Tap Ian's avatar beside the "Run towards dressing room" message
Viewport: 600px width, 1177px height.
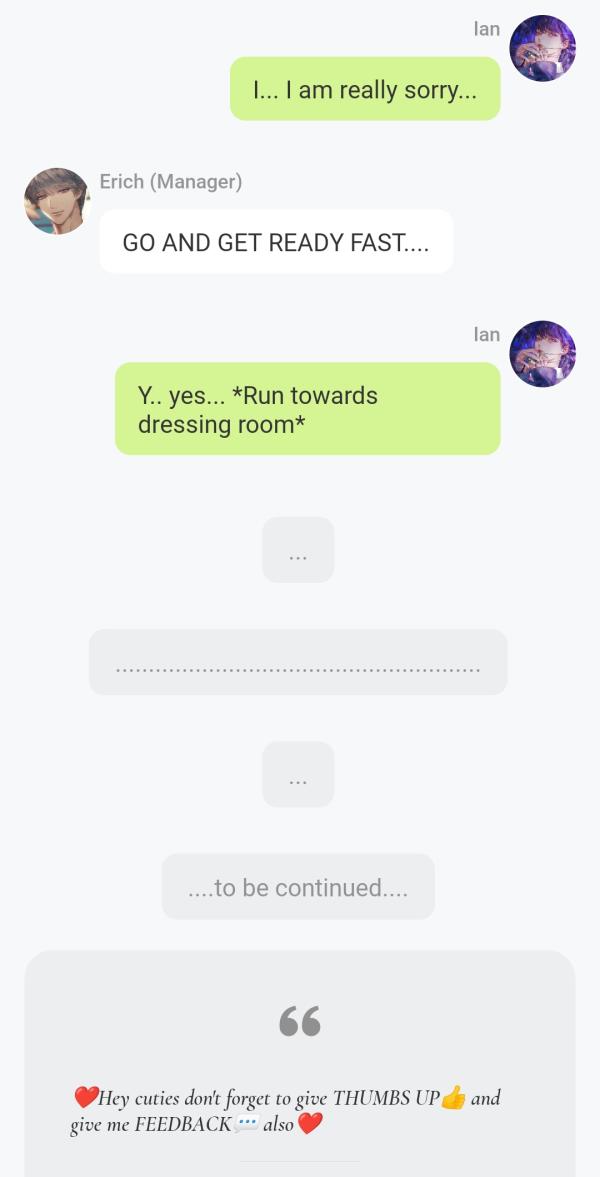(x=542, y=354)
